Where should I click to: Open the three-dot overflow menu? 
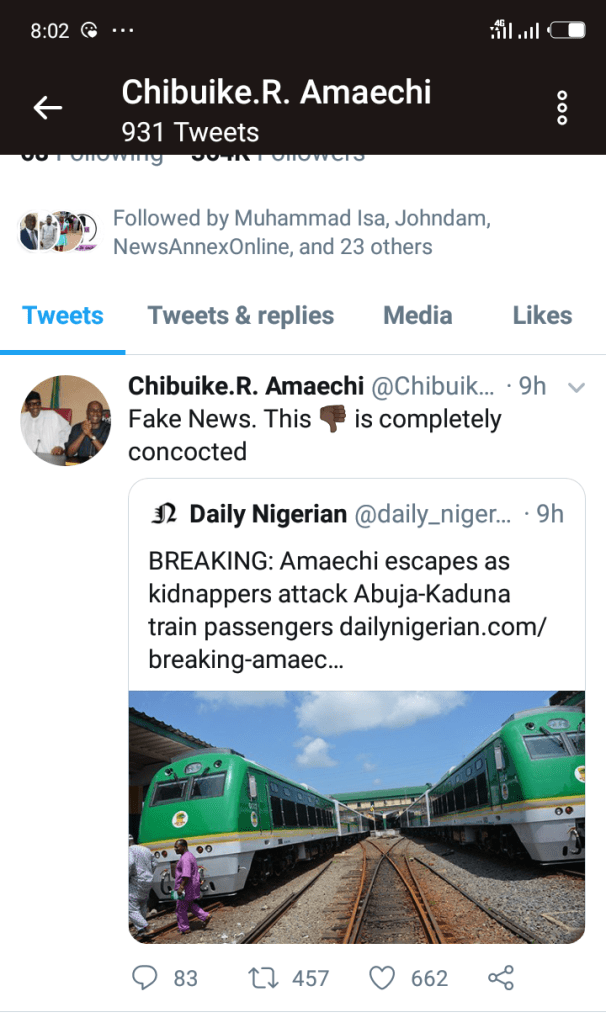tap(562, 107)
